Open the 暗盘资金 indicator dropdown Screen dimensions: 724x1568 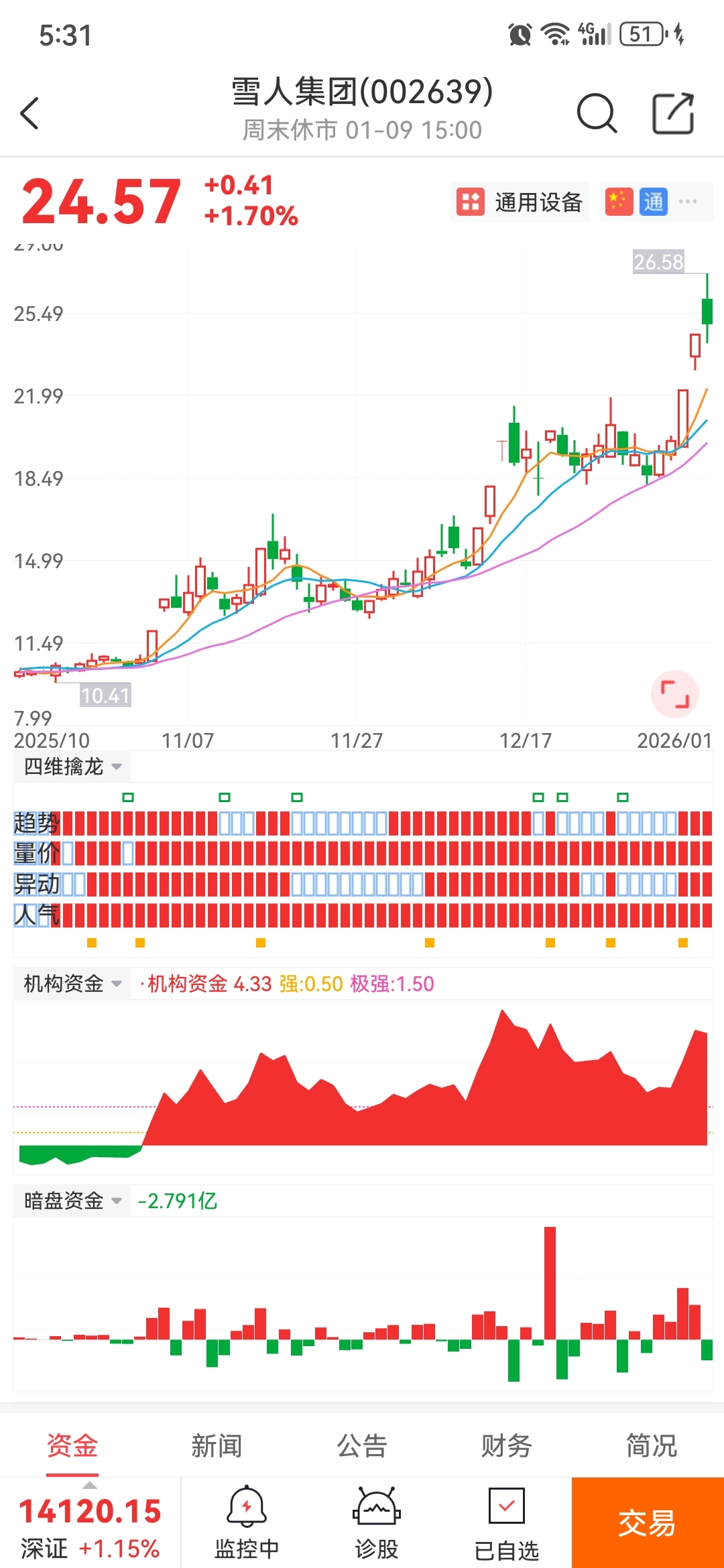coord(72,1201)
